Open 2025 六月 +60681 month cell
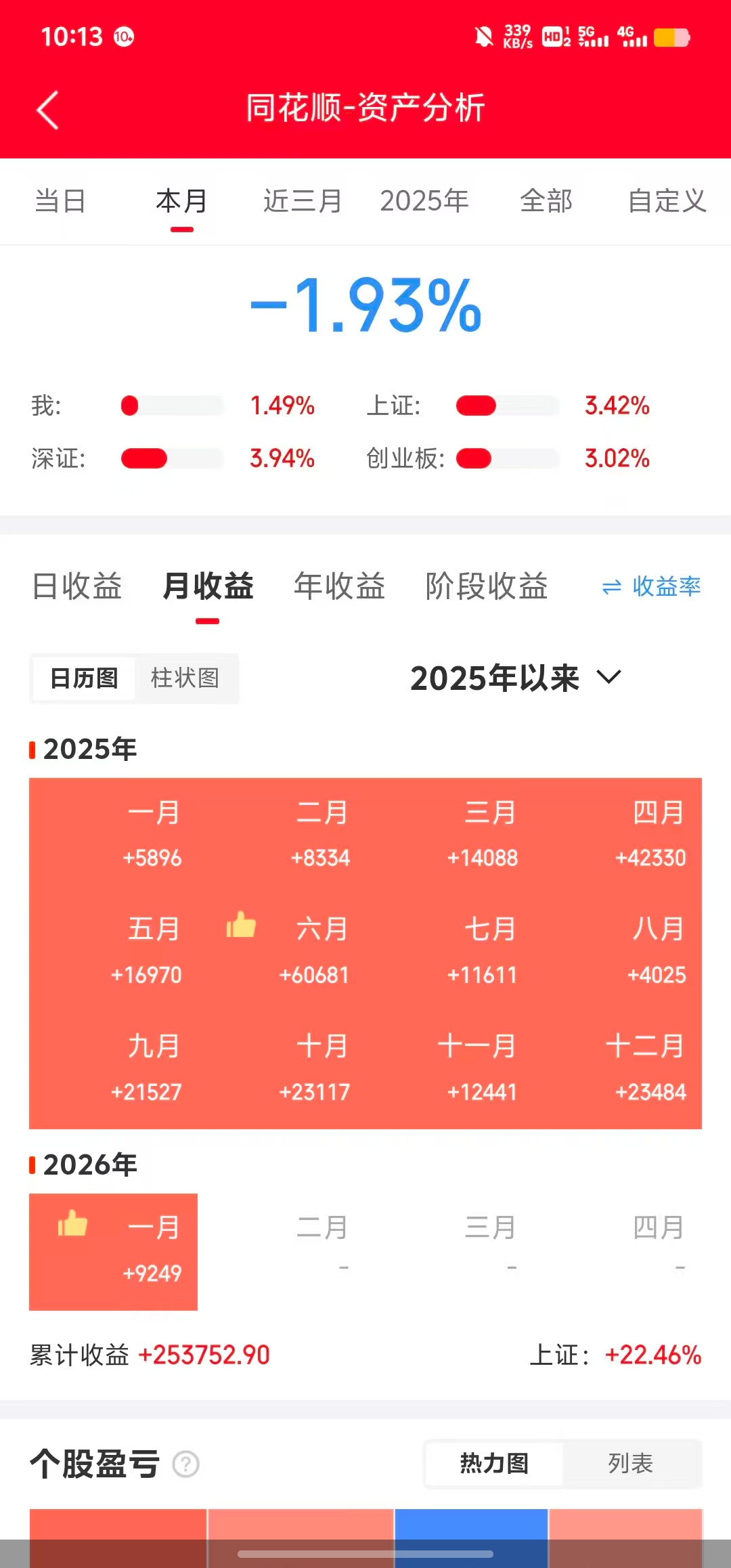The height and width of the screenshot is (1568, 731). pos(315,952)
